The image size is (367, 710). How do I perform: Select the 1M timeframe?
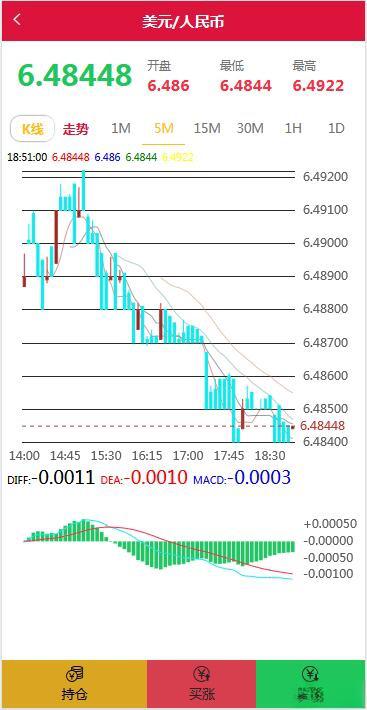[121, 129]
